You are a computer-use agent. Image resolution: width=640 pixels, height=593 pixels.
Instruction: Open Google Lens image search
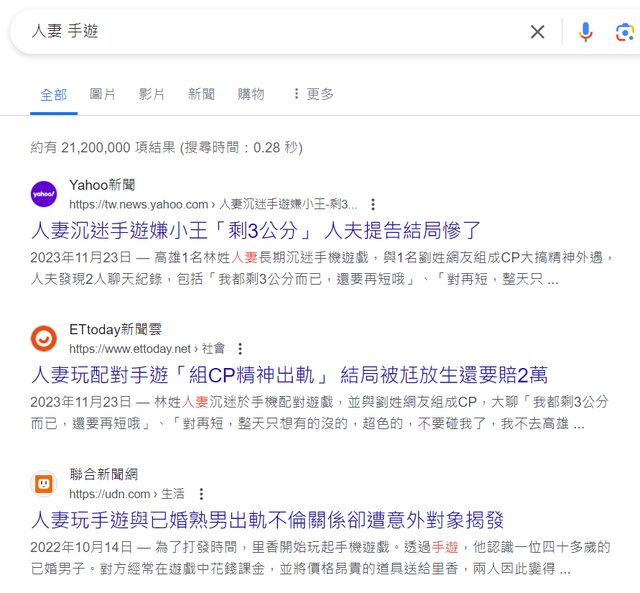coord(625,32)
